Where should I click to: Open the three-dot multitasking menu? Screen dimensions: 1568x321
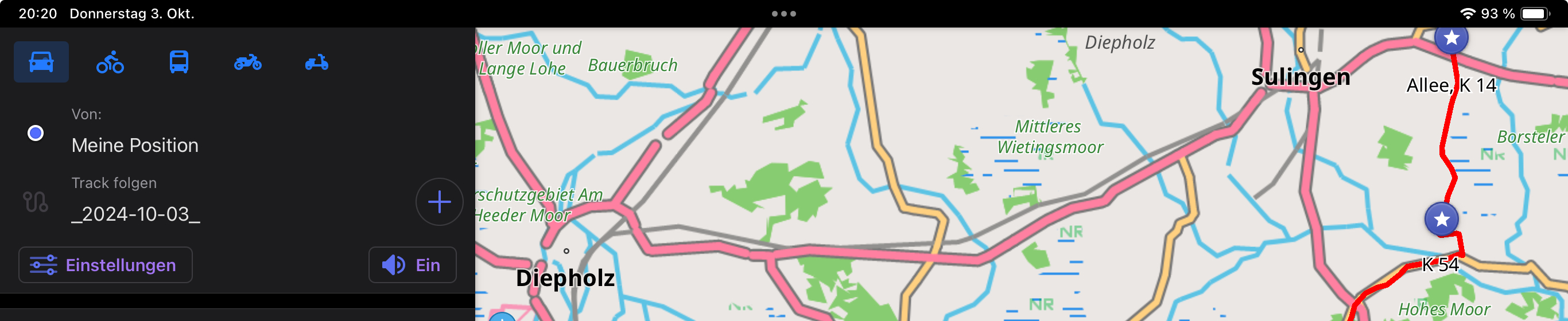(783, 13)
